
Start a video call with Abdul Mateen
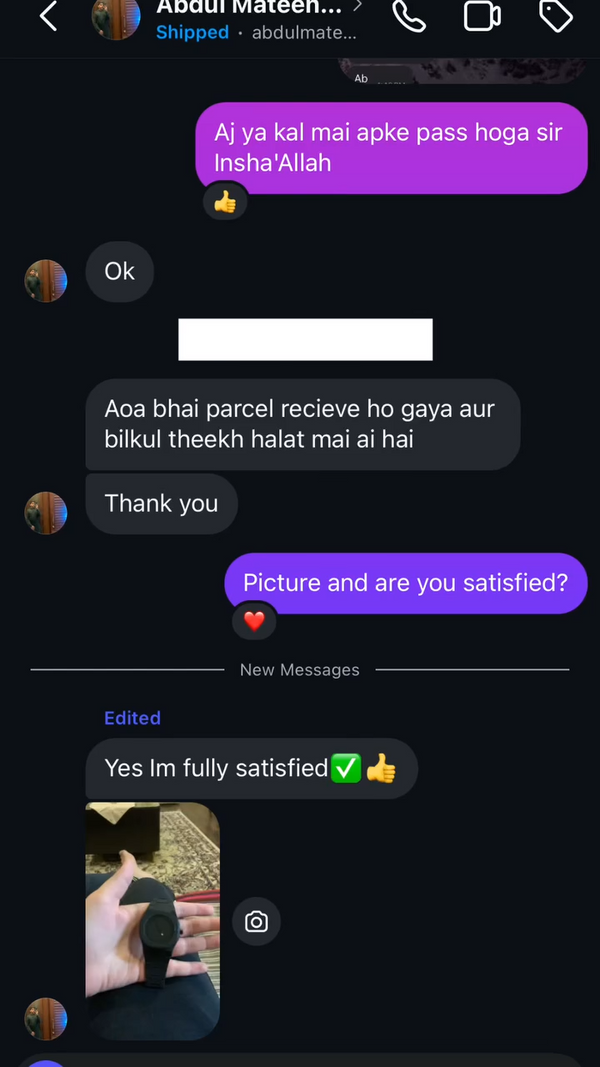[481, 16]
